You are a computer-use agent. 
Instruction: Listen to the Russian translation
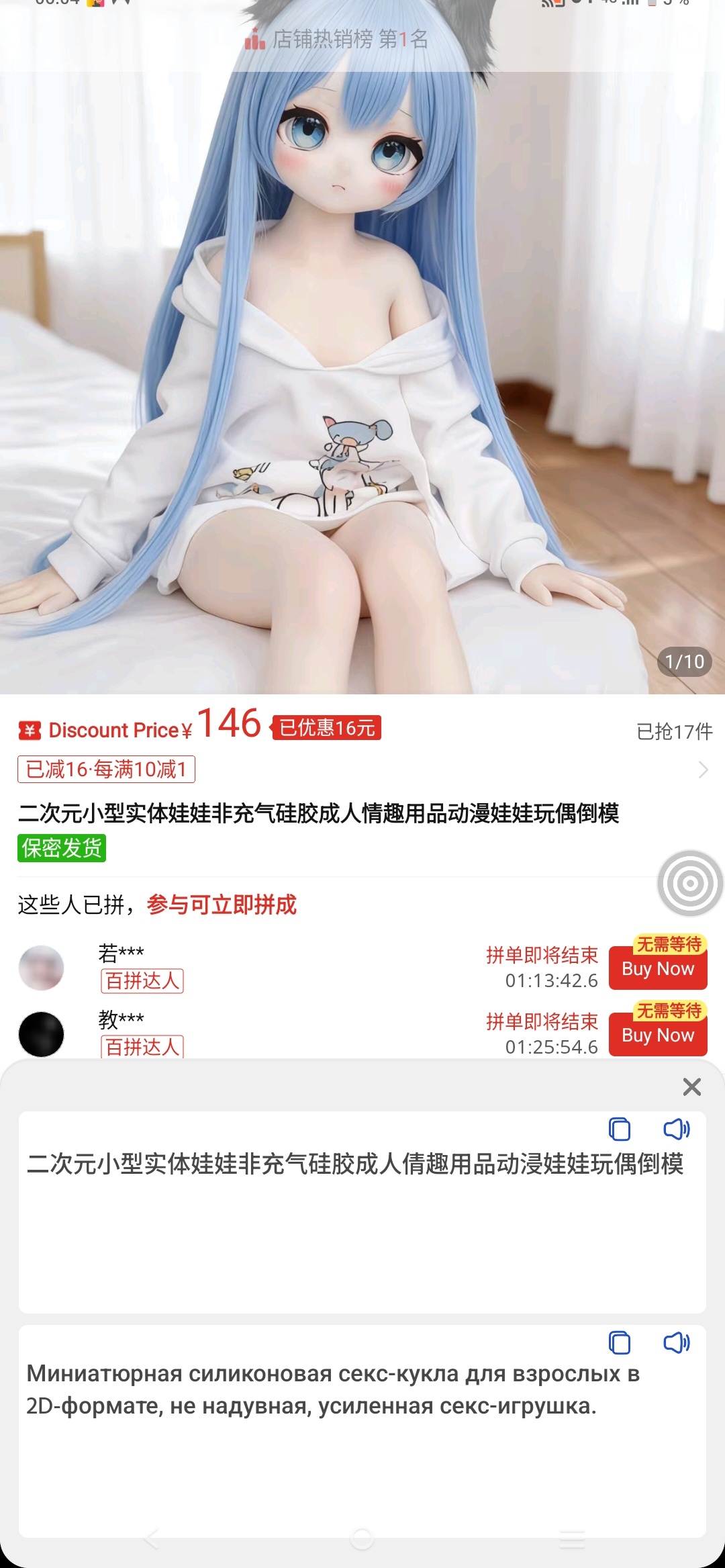[676, 1343]
